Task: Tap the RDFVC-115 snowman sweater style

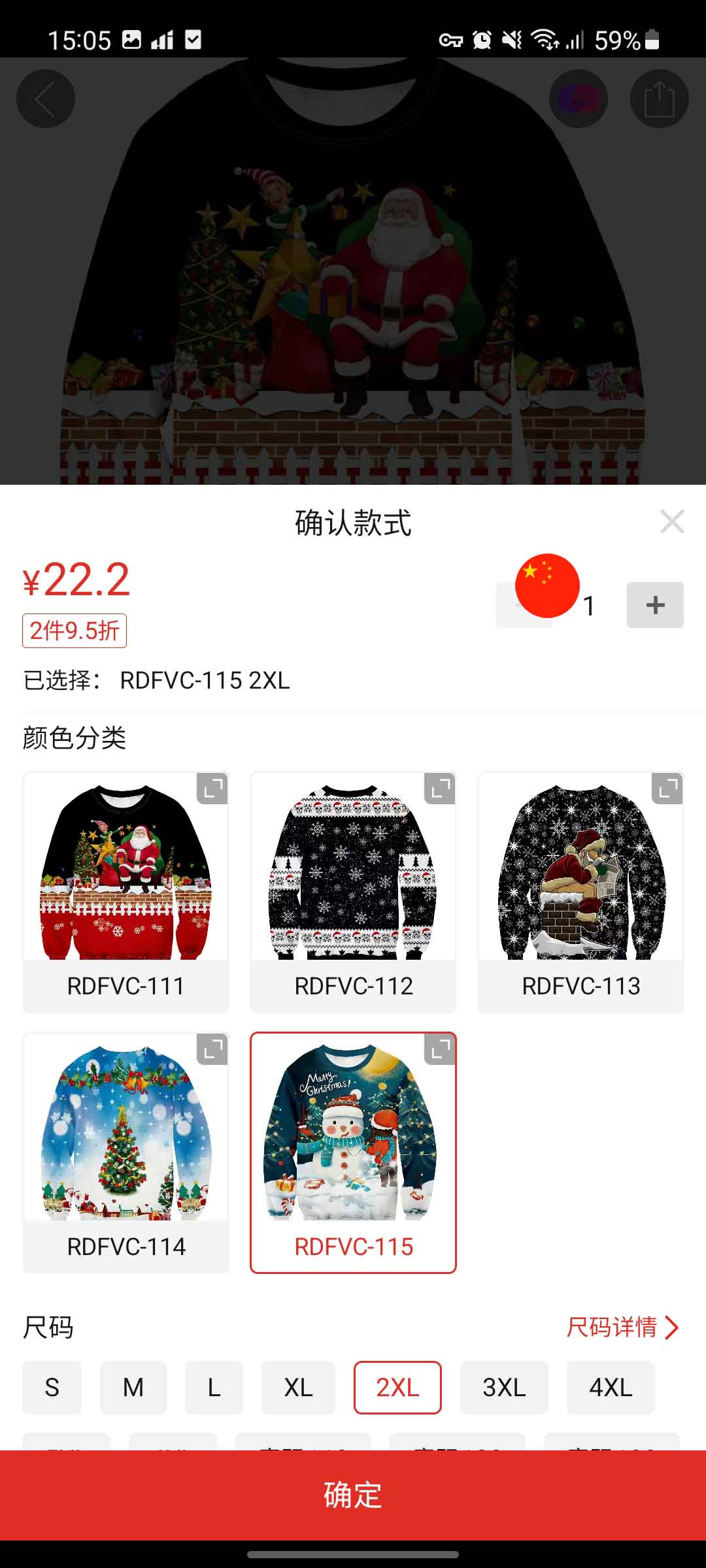Action: click(353, 1152)
